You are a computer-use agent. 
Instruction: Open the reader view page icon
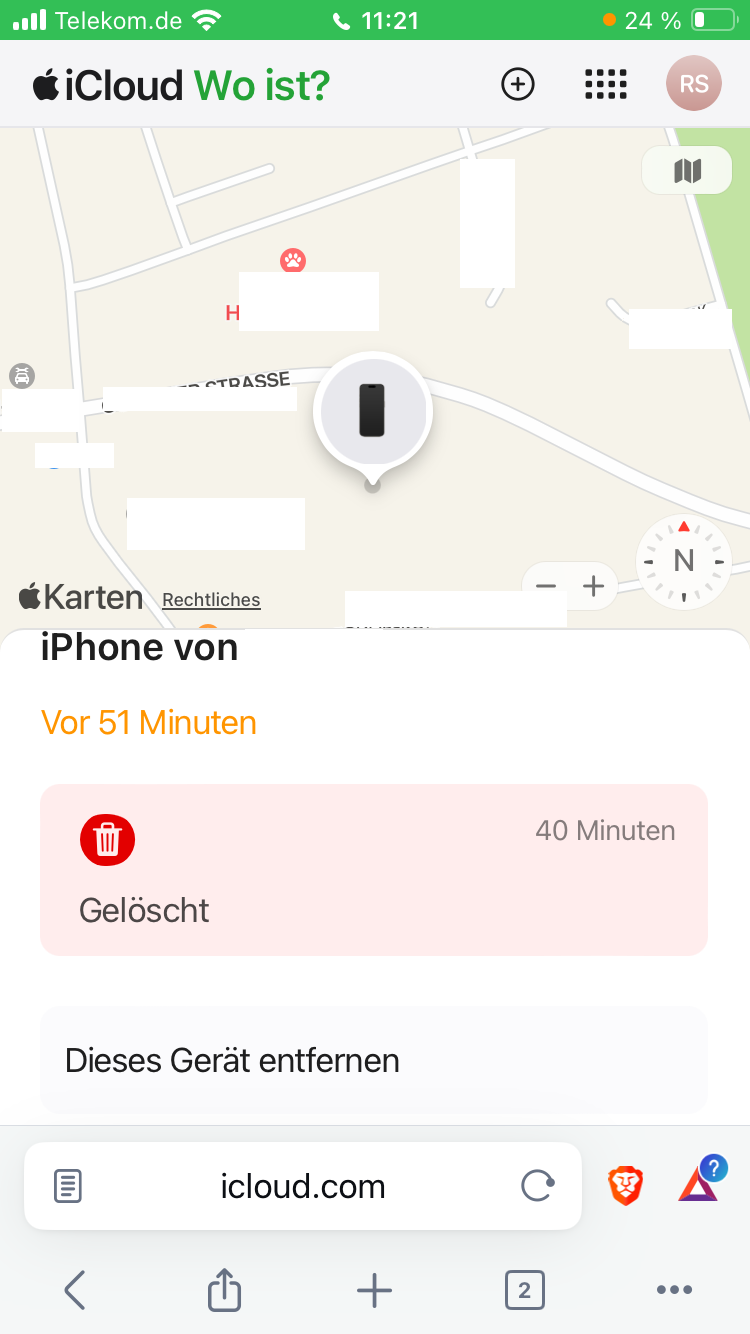[67, 1186]
